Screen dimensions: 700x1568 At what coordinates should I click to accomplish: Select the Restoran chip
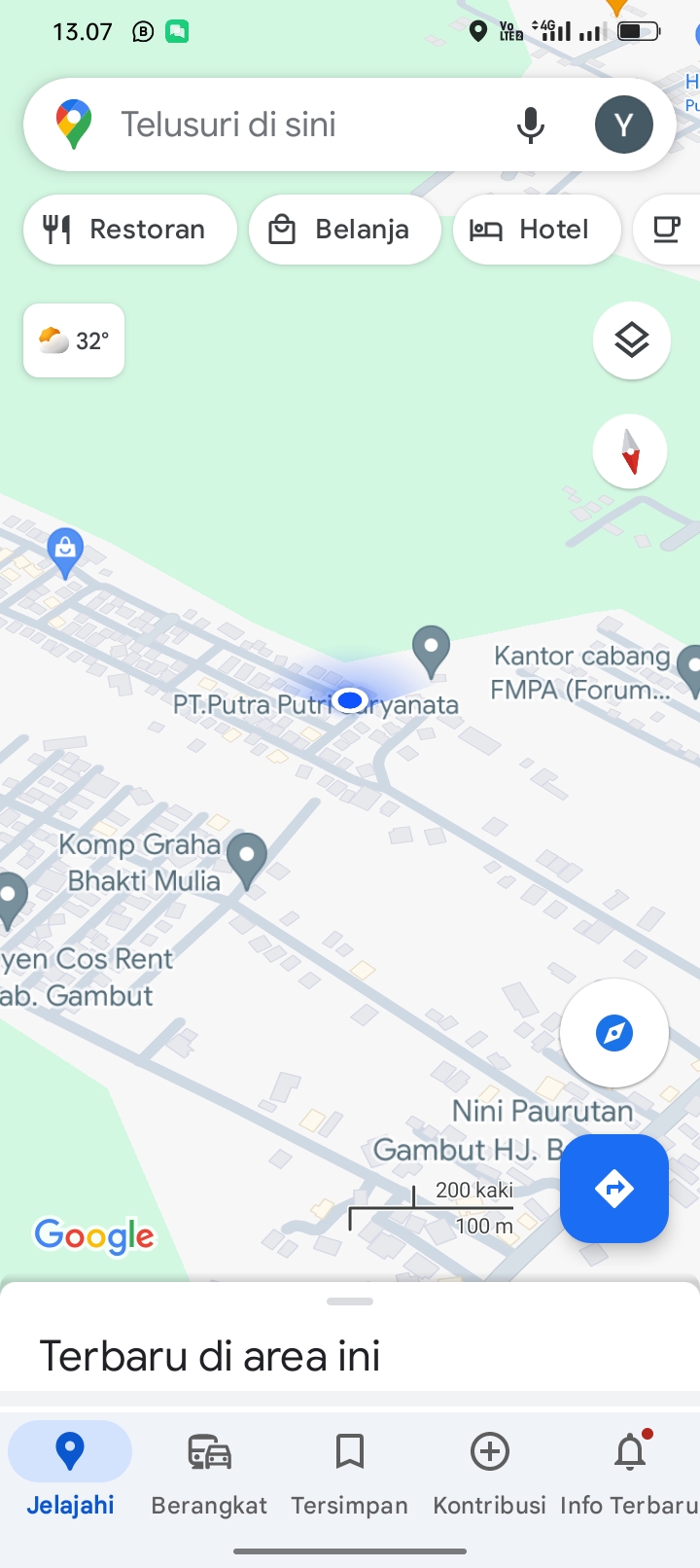tap(129, 230)
